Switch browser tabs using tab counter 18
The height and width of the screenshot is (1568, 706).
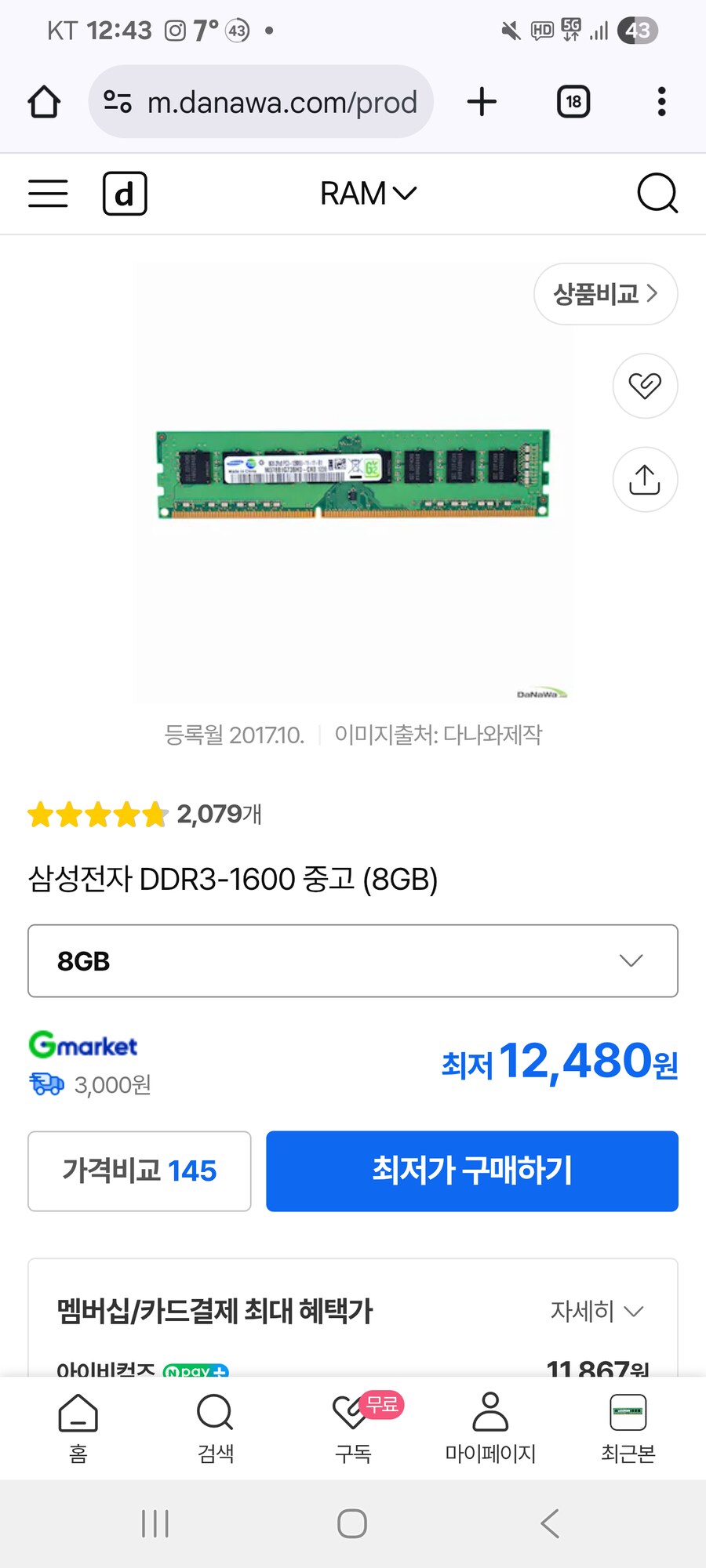pyautogui.click(x=572, y=101)
